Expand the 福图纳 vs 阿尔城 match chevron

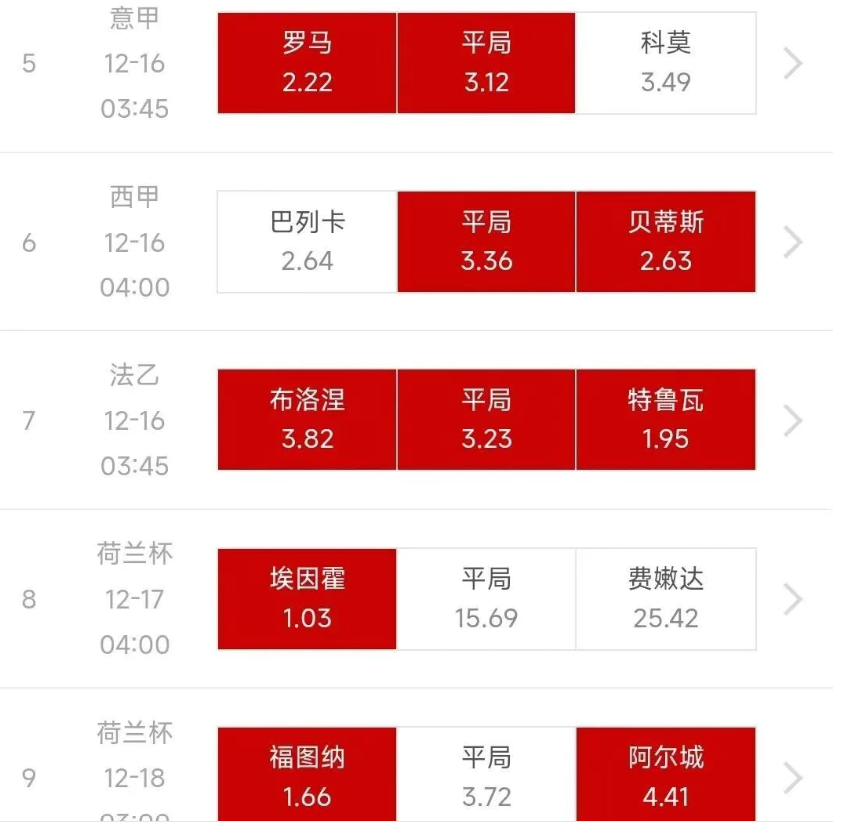click(x=793, y=777)
